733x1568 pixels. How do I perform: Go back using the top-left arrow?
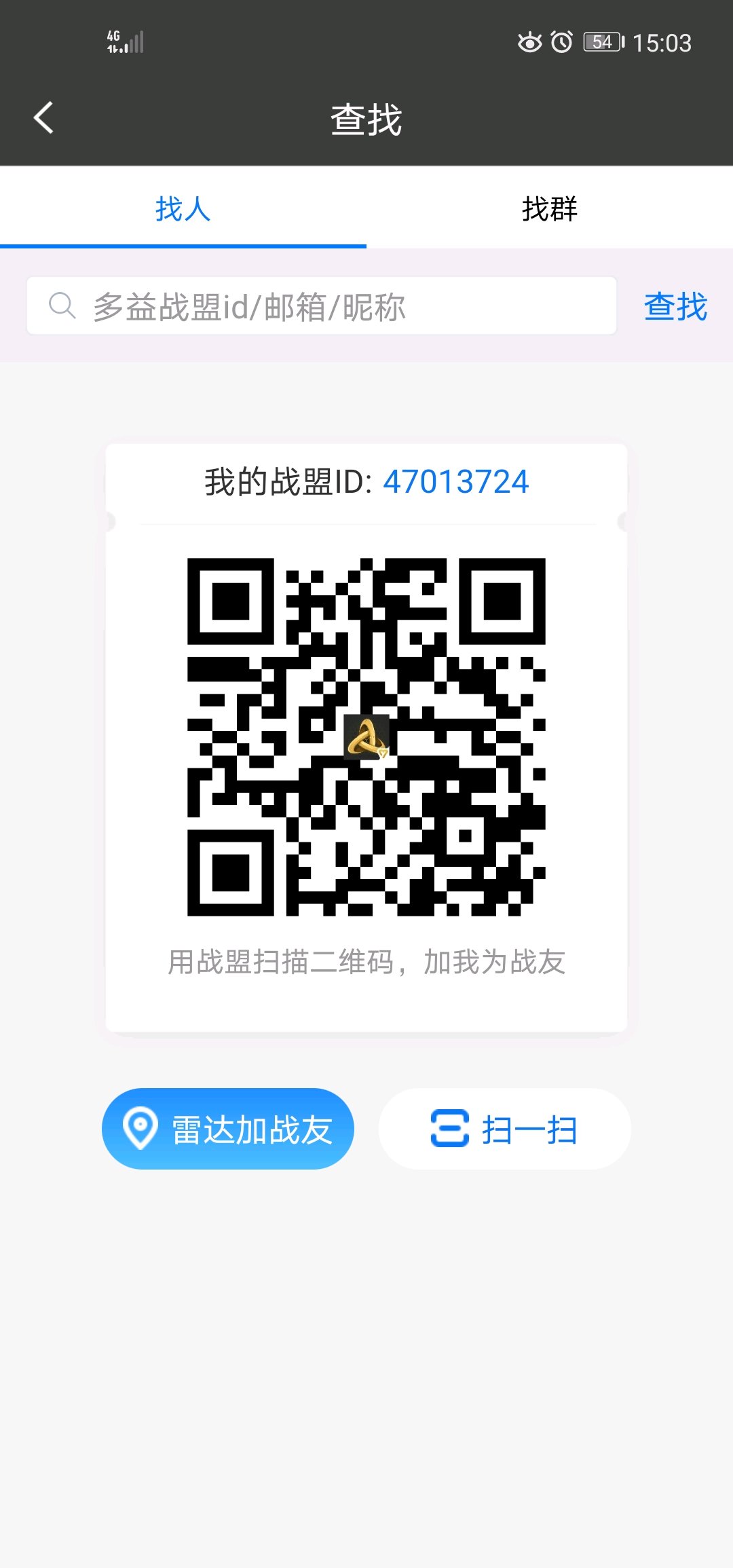click(44, 118)
